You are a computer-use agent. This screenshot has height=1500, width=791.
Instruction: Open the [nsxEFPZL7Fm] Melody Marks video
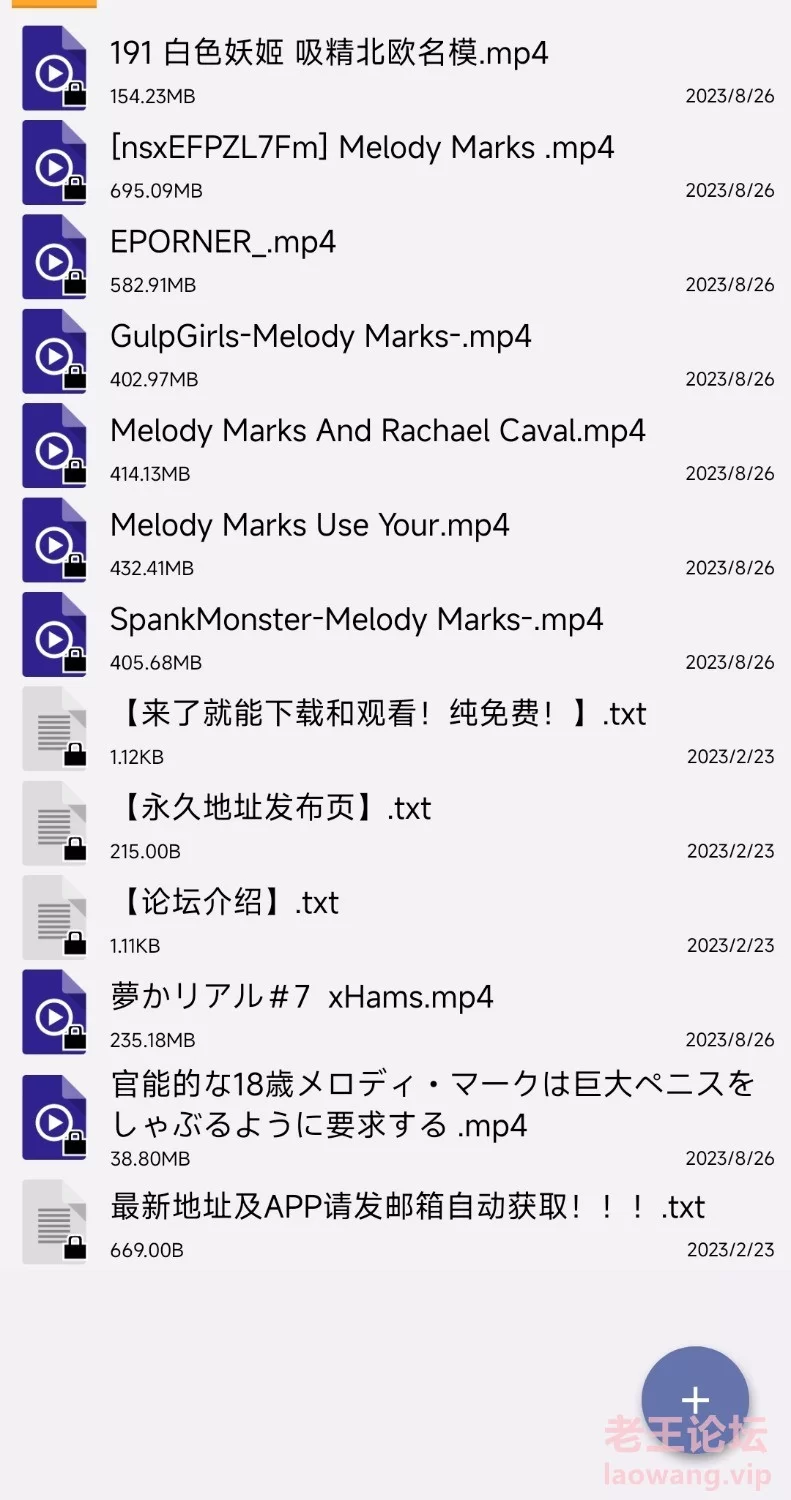(x=362, y=148)
